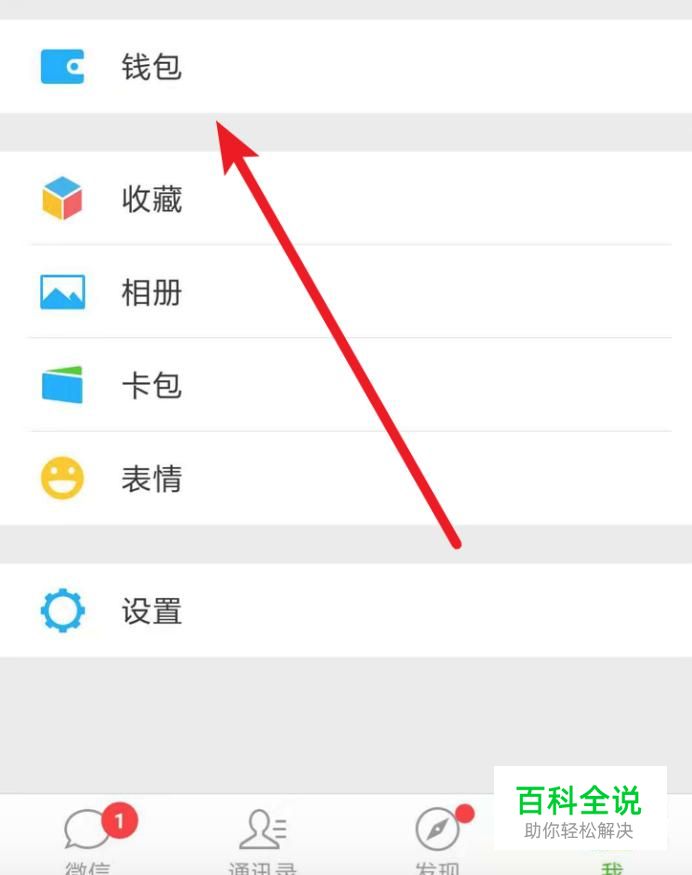Open 收藏 favorites
This screenshot has width=692, height=875.
(346, 198)
